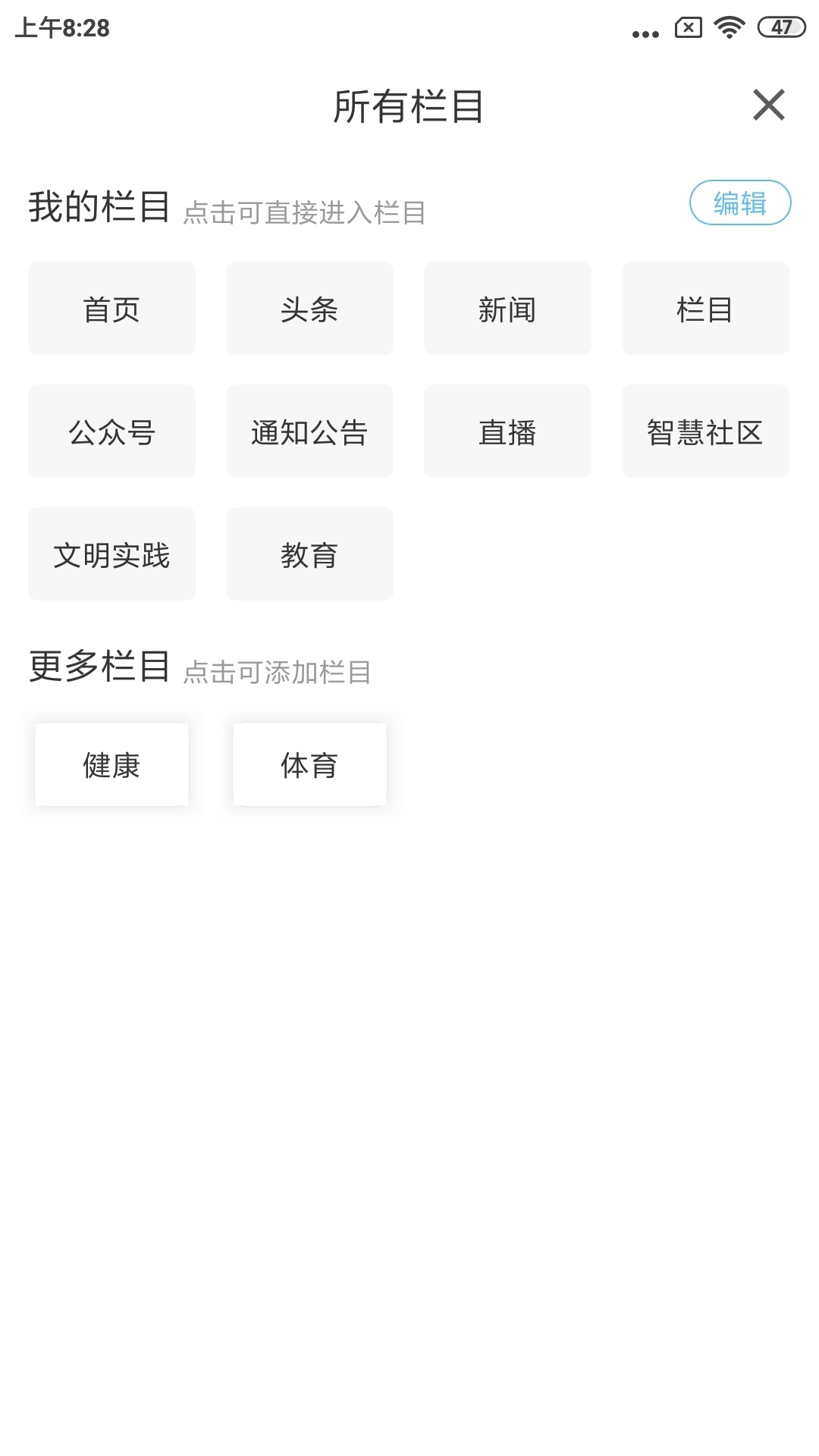Close the 所有栏目 panel
Viewport: 819px width, 1456px height.
[x=770, y=105]
